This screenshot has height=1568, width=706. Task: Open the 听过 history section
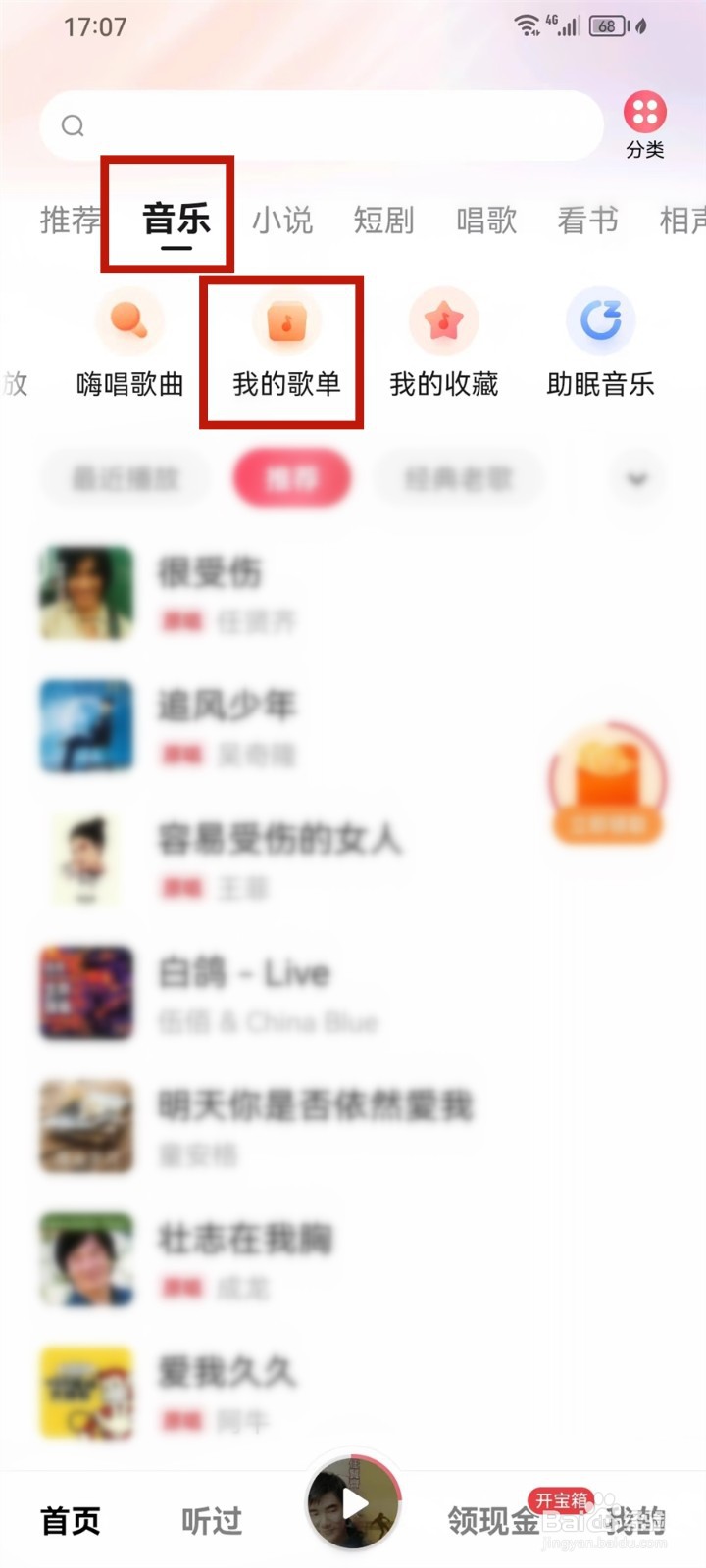pyautogui.click(x=210, y=1519)
